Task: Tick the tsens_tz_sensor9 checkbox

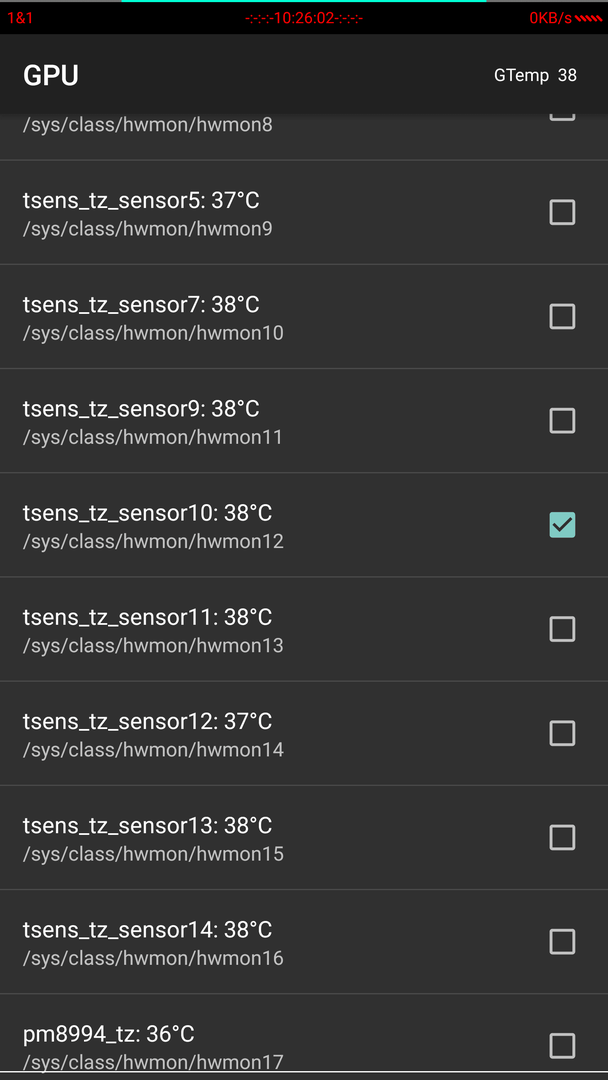Action: [x=562, y=420]
